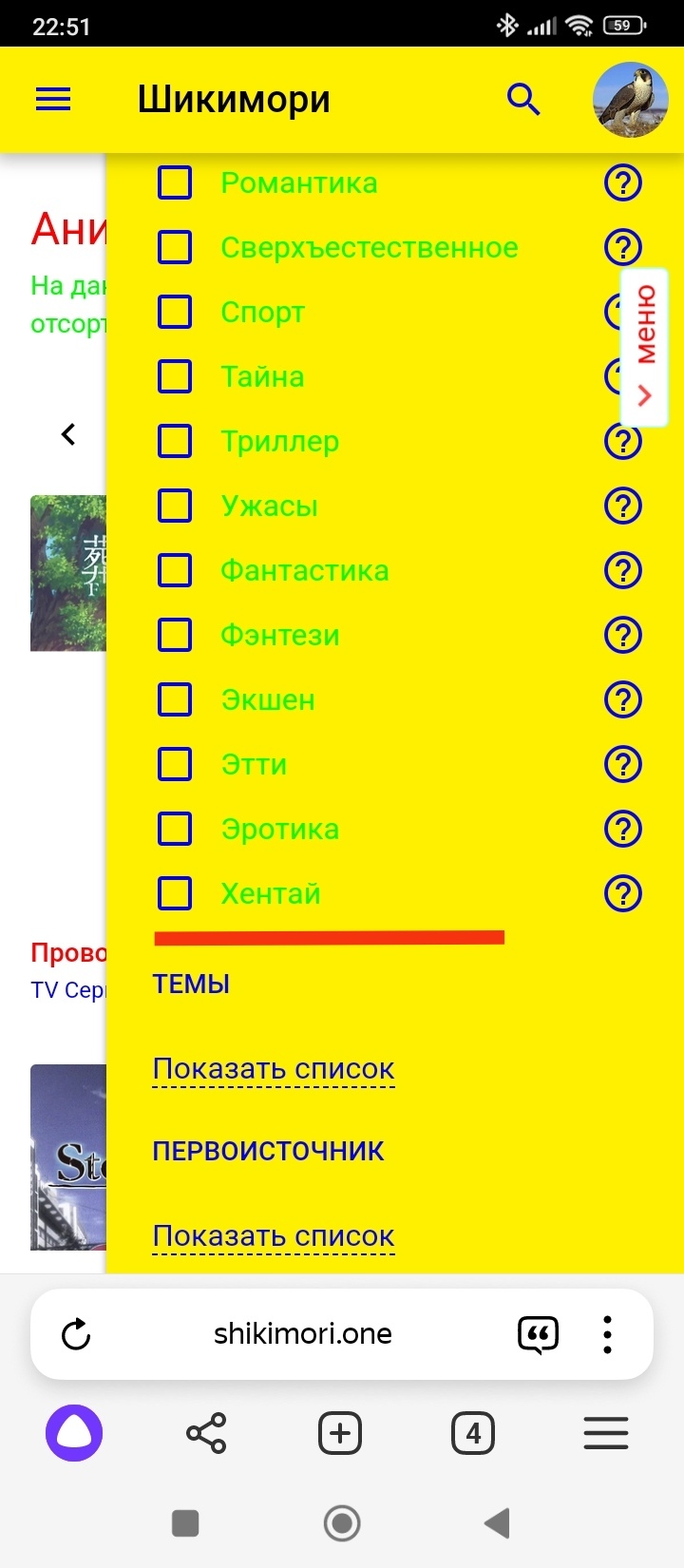
Task: Open site search magnifier
Action: (x=522, y=99)
